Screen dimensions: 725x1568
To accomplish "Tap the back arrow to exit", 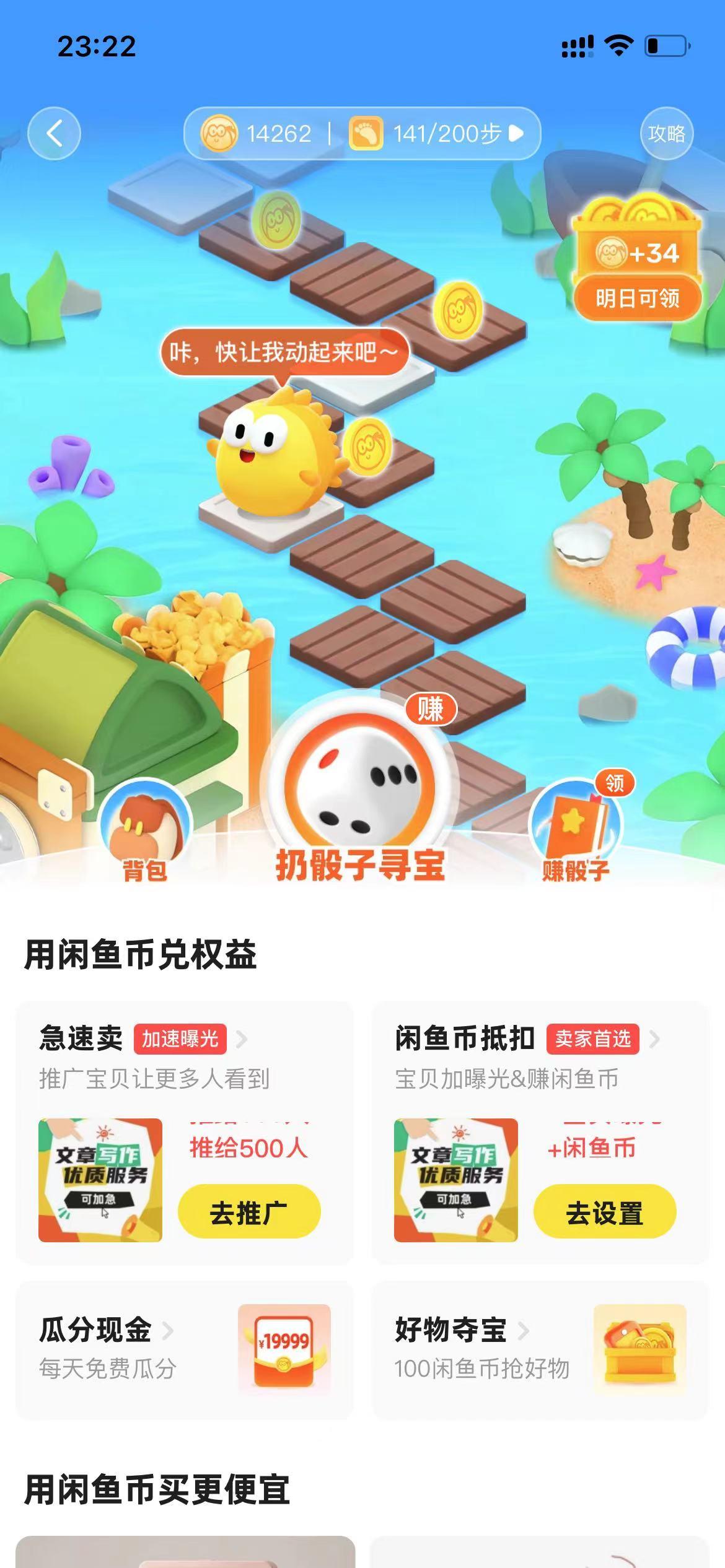I will coord(56,134).
